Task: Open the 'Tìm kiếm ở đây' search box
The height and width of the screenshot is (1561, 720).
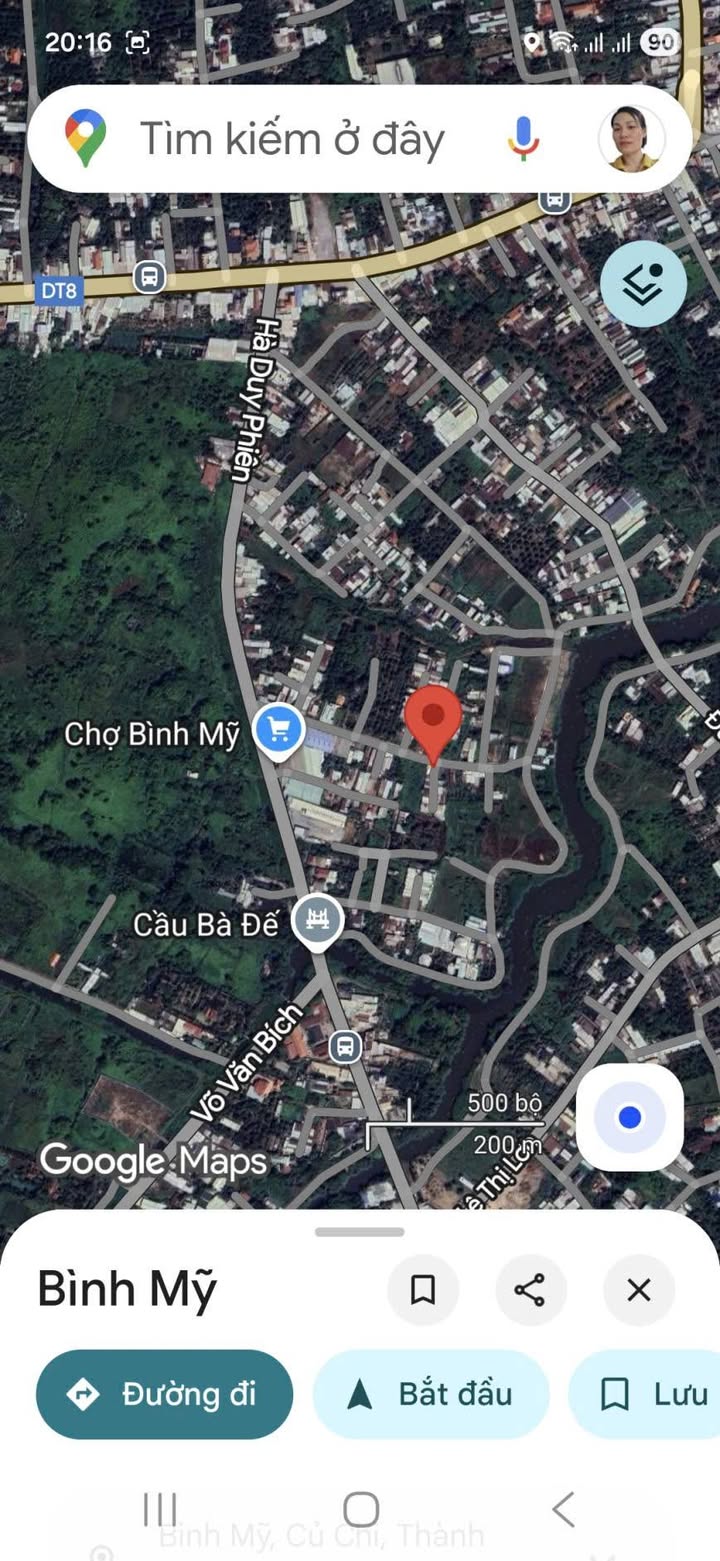Action: pyautogui.click(x=290, y=140)
